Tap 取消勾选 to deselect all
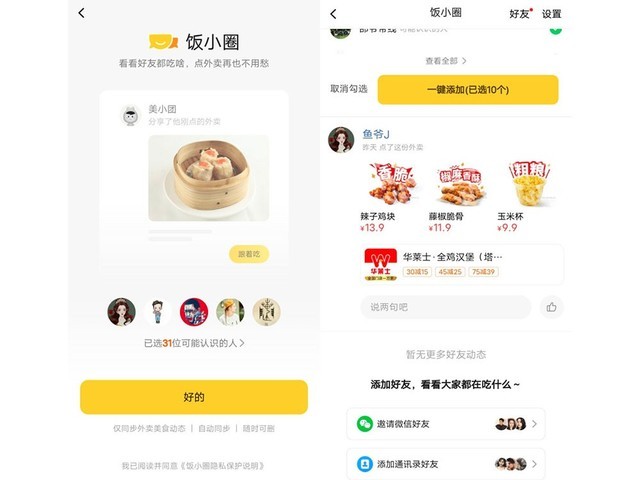The width and height of the screenshot is (640, 480). click(349, 89)
